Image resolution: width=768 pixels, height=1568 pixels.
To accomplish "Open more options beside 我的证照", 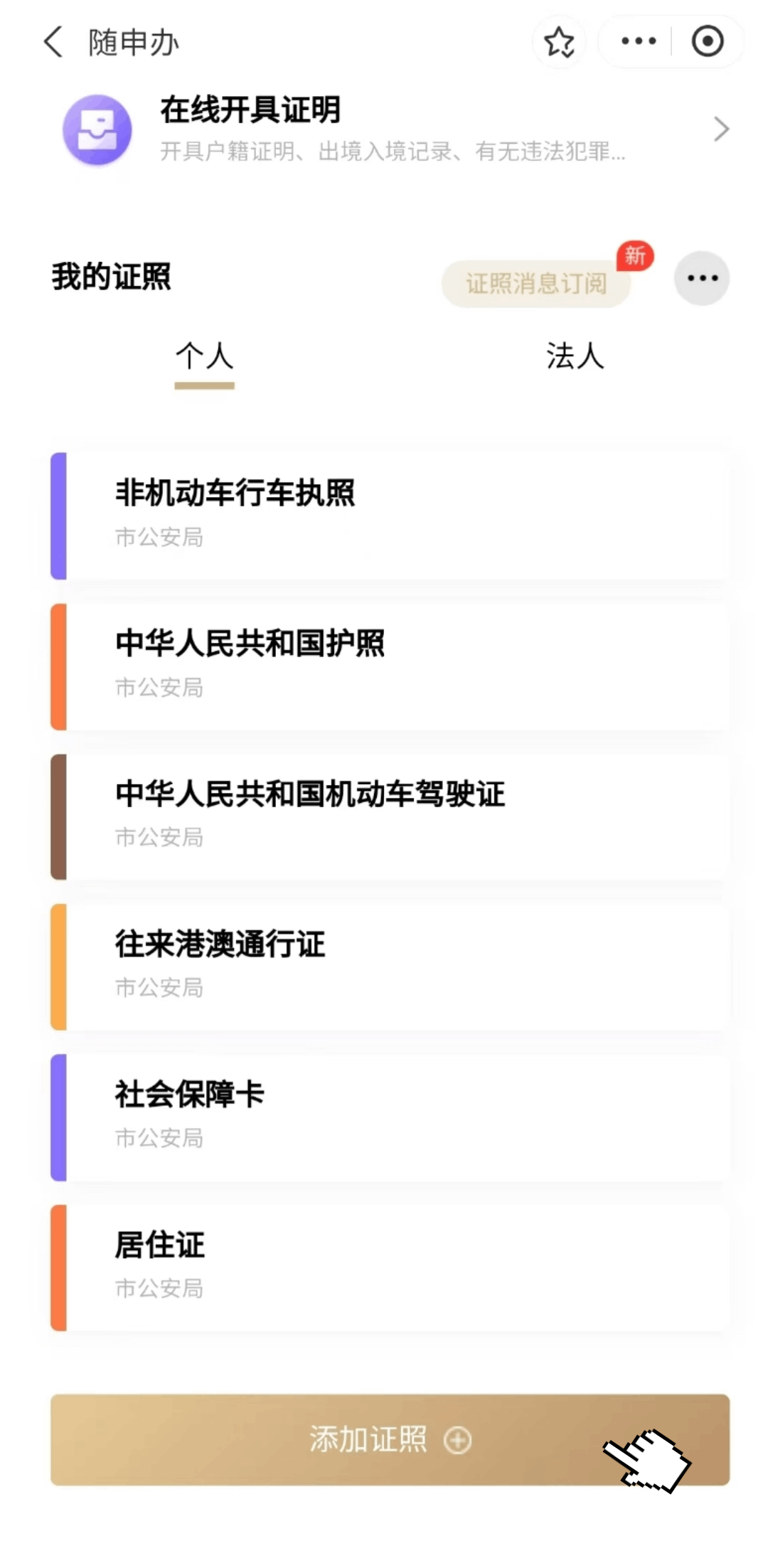I will point(702,278).
